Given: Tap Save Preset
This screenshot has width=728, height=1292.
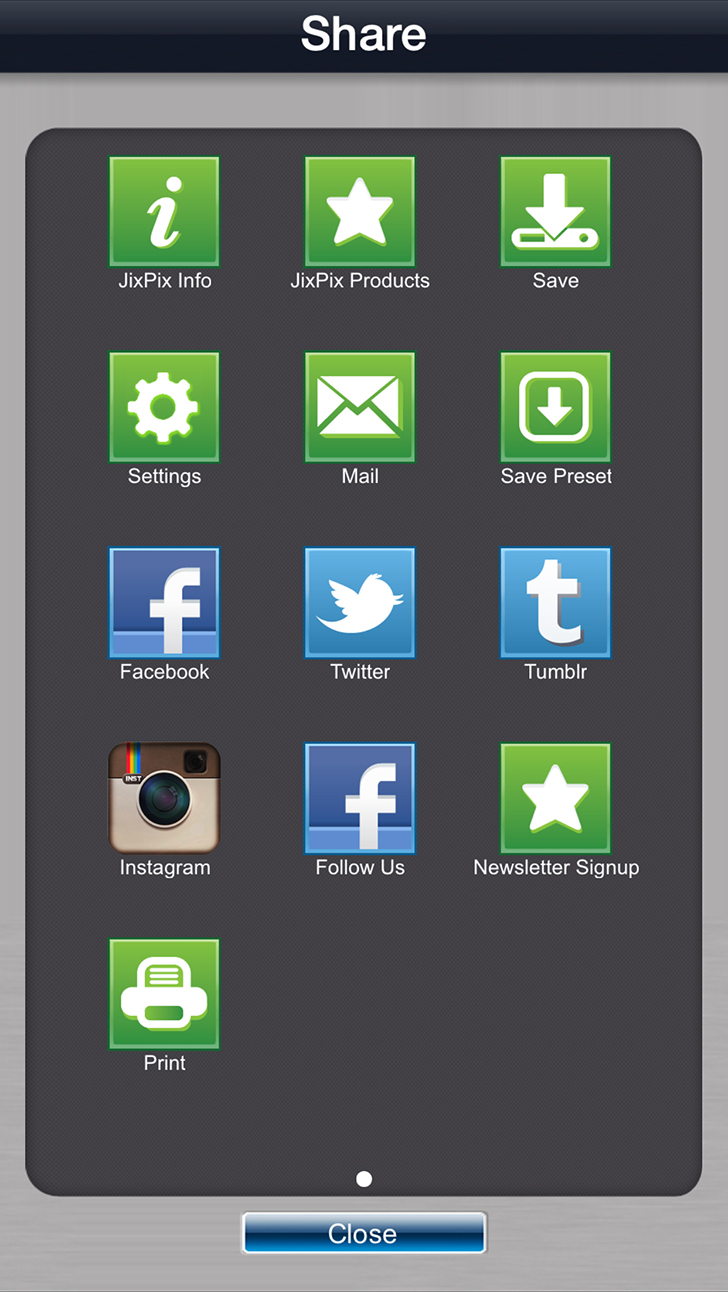Looking at the screenshot, I should click(x=556, y=407).
